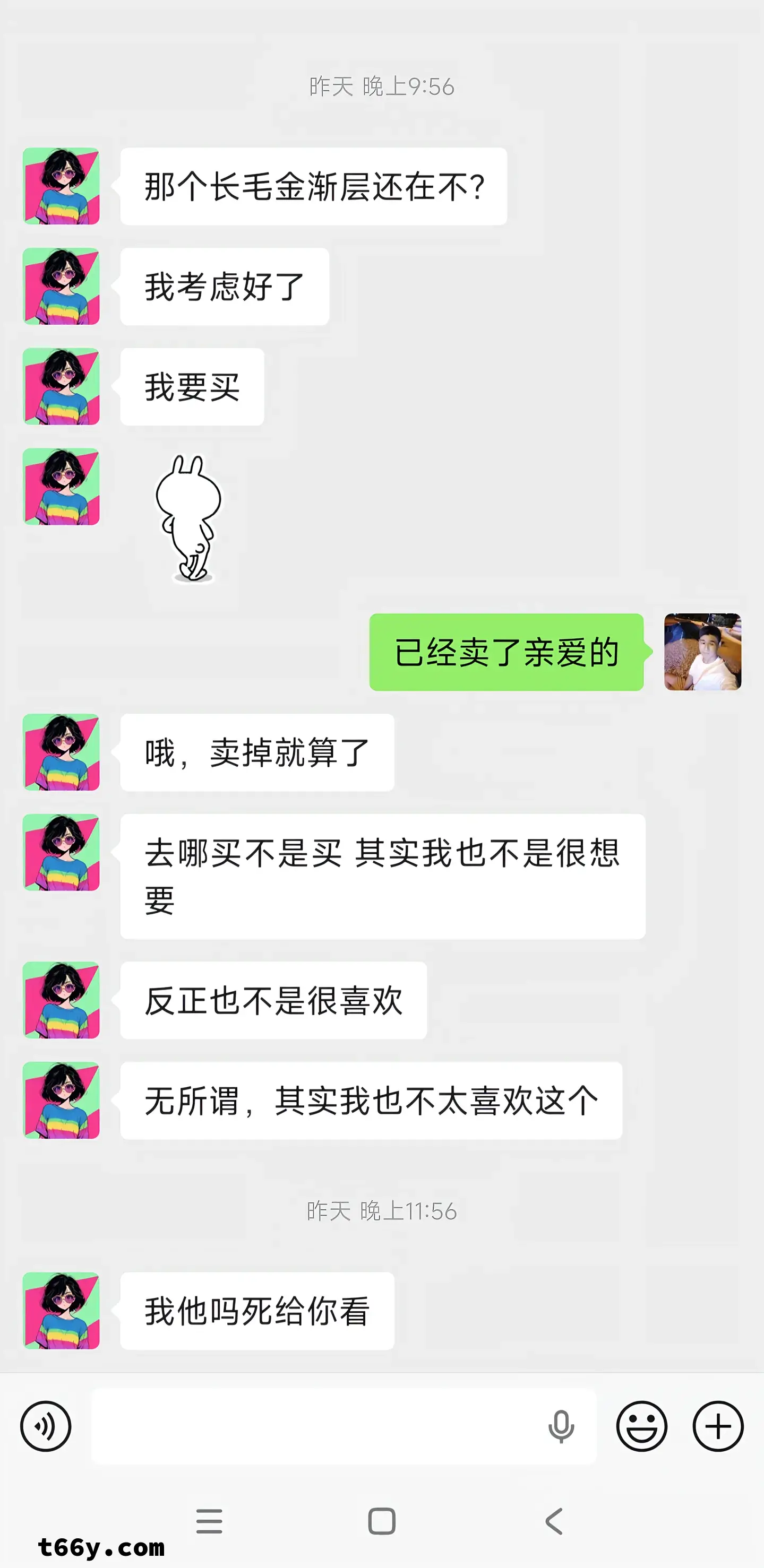764x1568 pixels.
Task: Open the sender's own profile photo avatar
Action: 702,652
